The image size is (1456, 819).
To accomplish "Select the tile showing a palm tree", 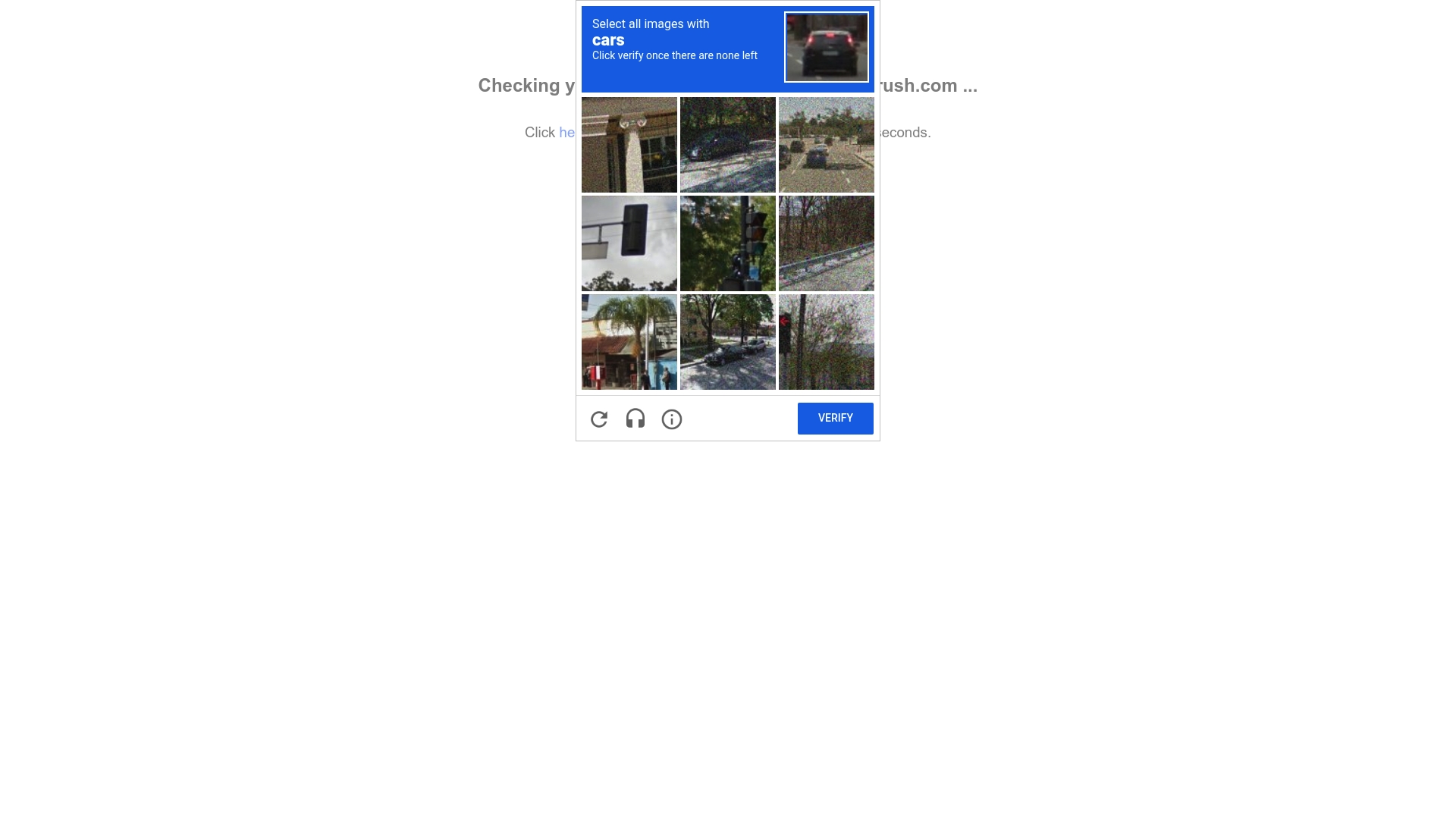I will point(629,342).
